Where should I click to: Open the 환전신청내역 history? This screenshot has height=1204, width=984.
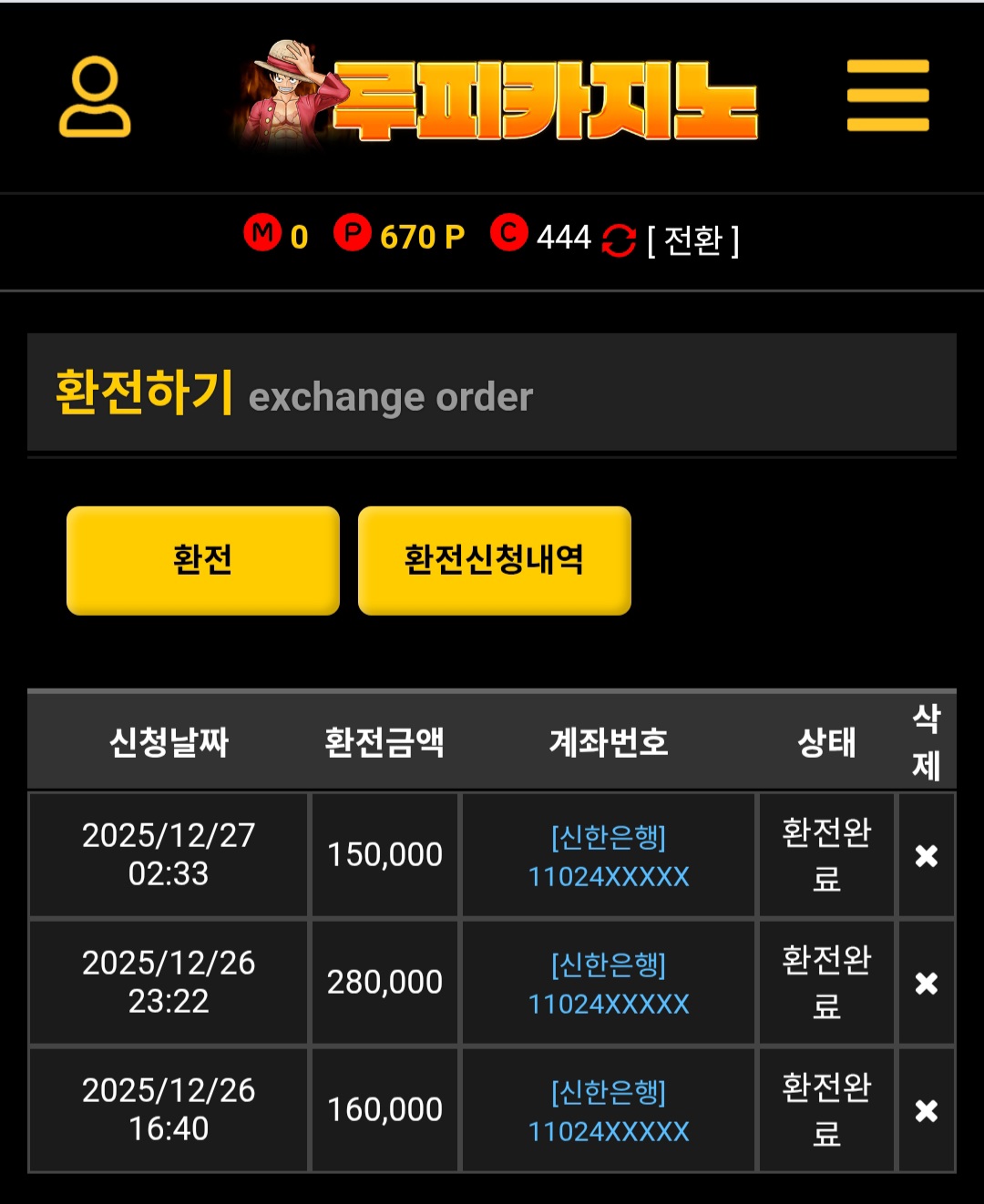point(494,560)
